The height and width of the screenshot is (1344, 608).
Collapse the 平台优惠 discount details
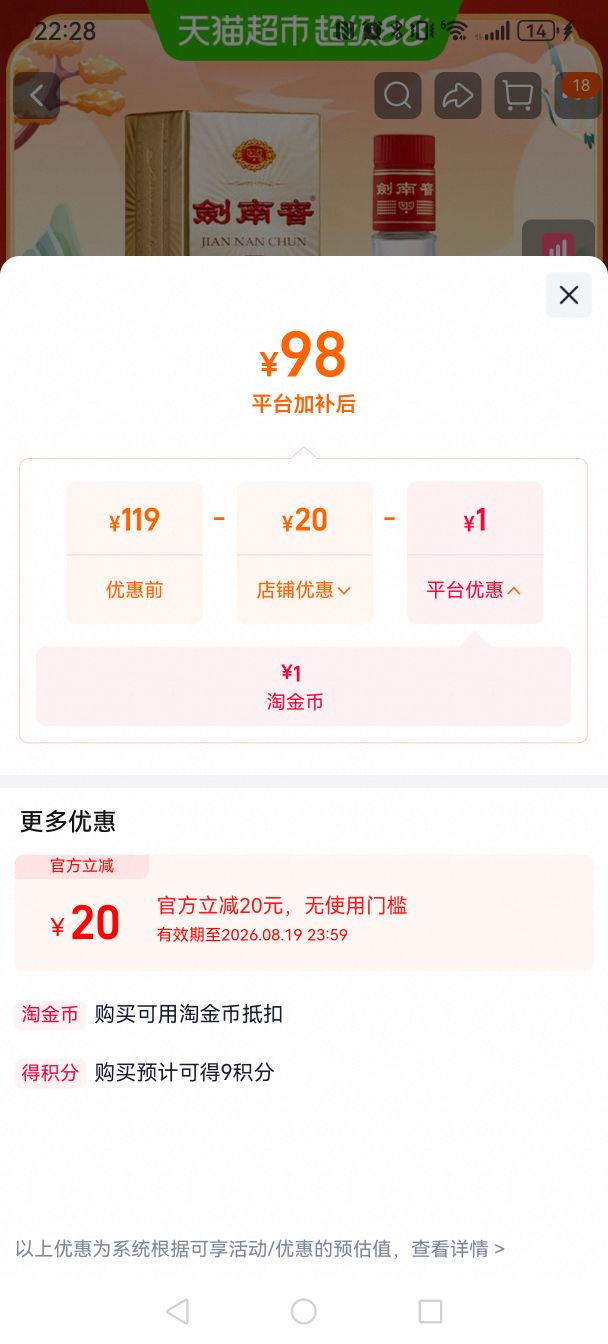click(474, 589)
